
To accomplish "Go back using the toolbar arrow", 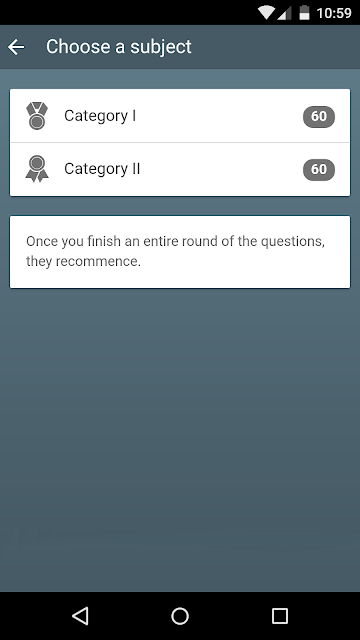I will [x=16, y=47].
